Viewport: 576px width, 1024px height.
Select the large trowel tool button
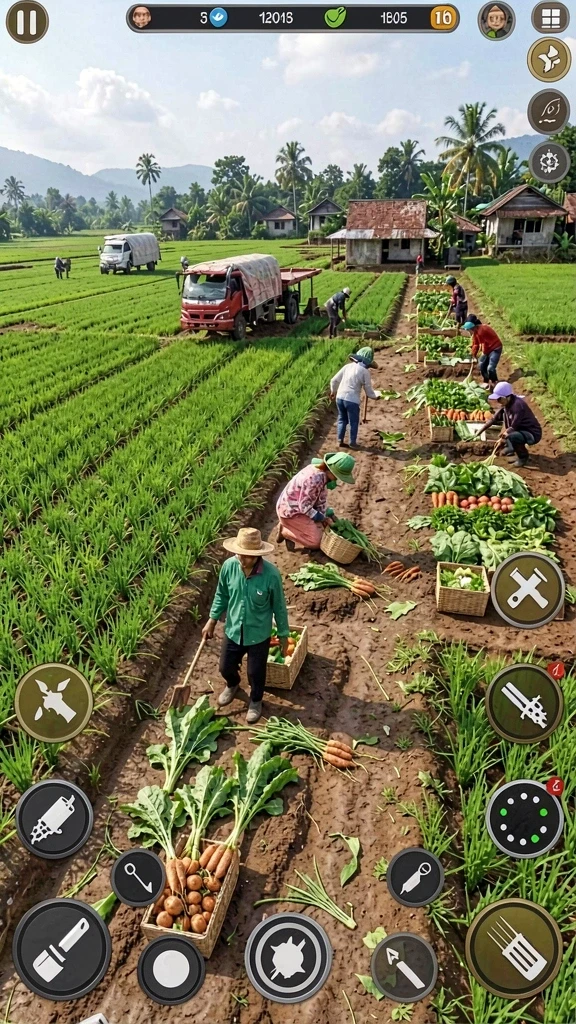[62, 949]
